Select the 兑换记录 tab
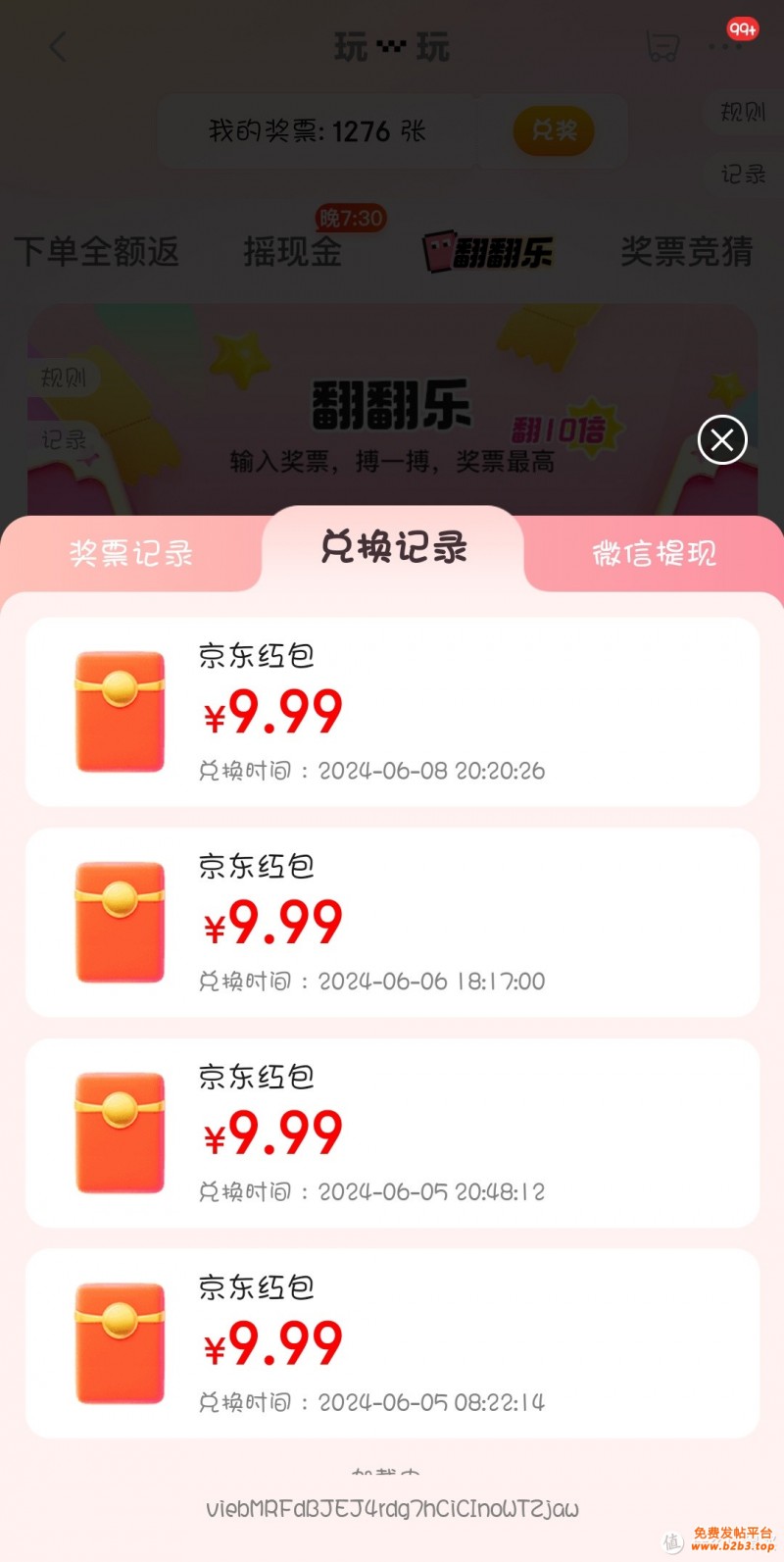This screenshot has height=1562, width=784. click(x=394, y=548)
